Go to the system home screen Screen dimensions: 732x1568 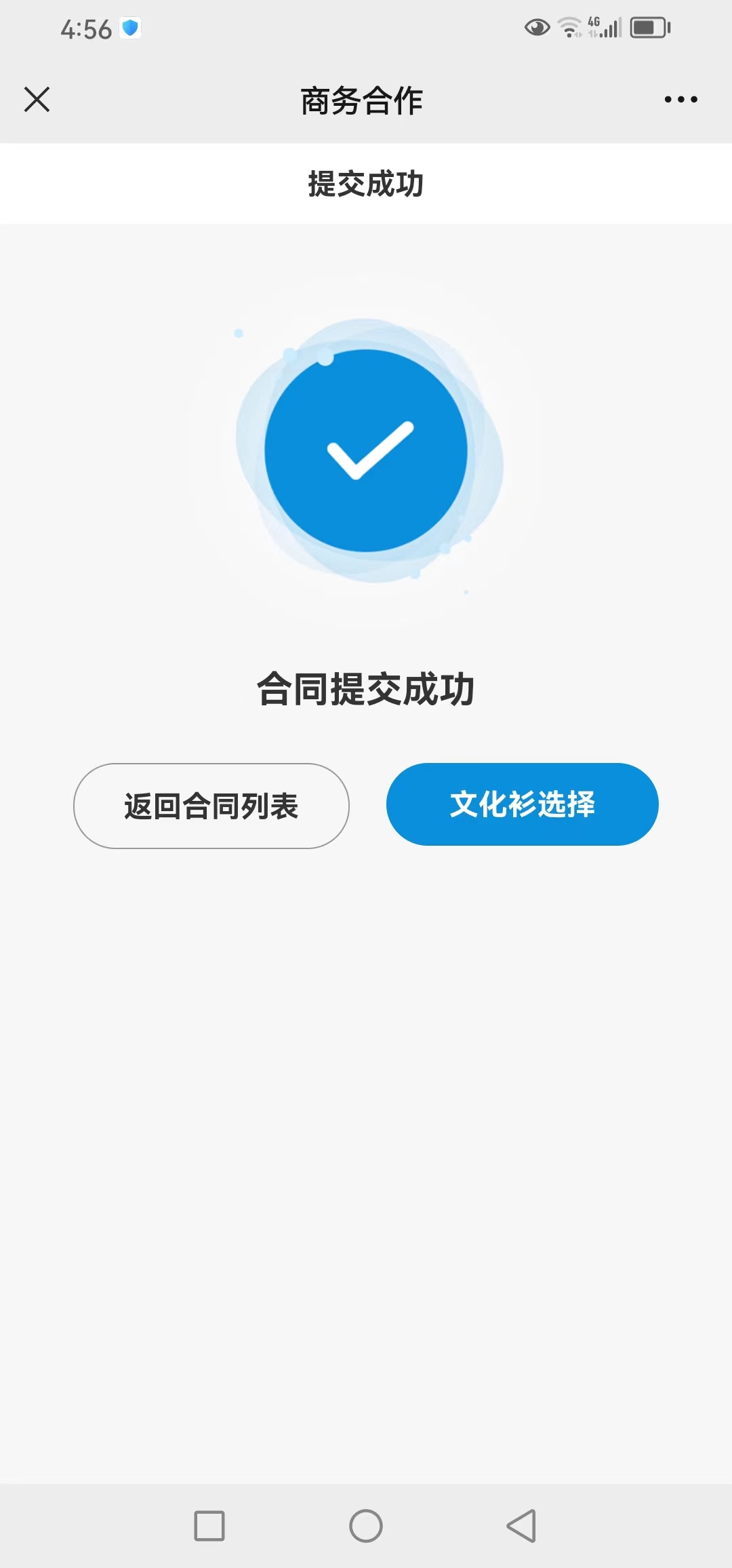click(x=366, y=1526)
